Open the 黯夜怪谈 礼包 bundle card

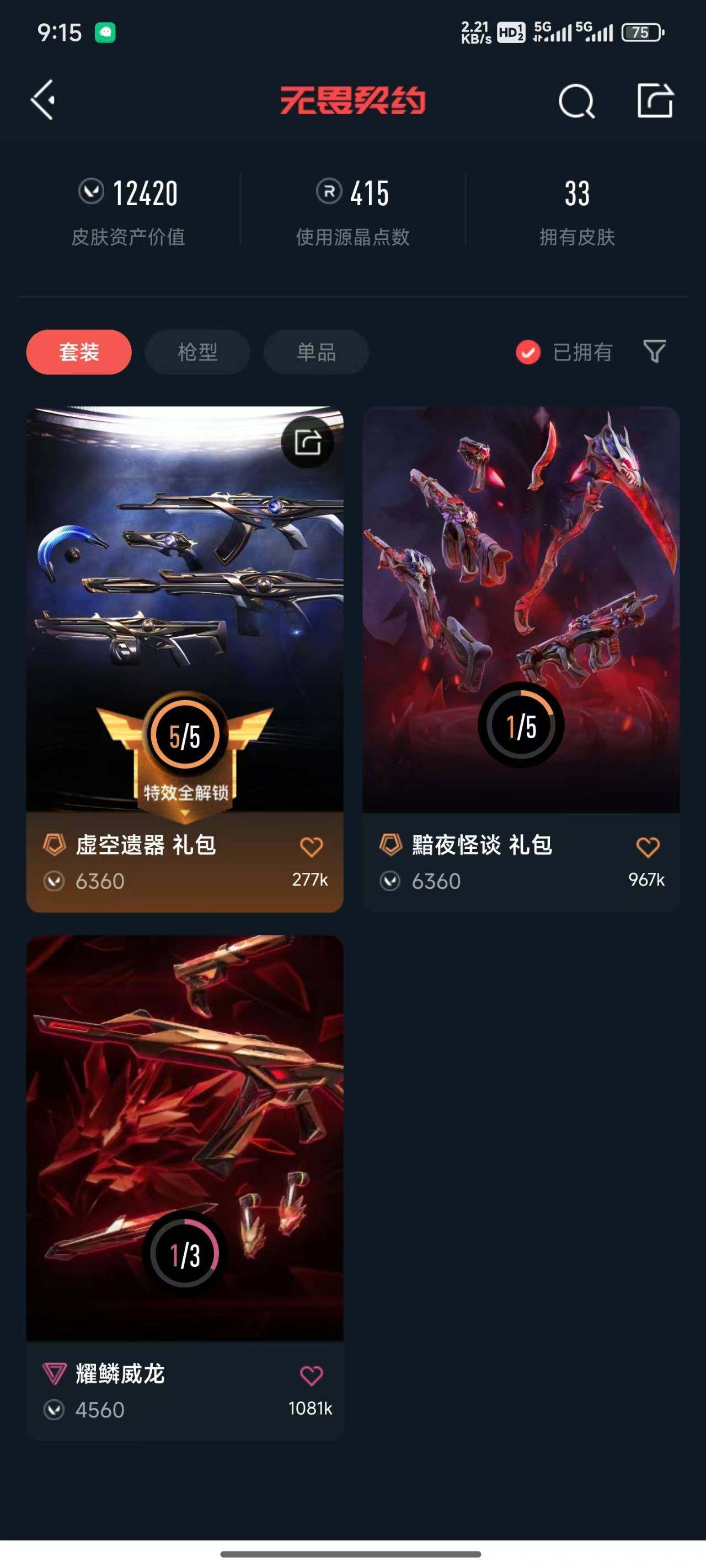(521, 609)
